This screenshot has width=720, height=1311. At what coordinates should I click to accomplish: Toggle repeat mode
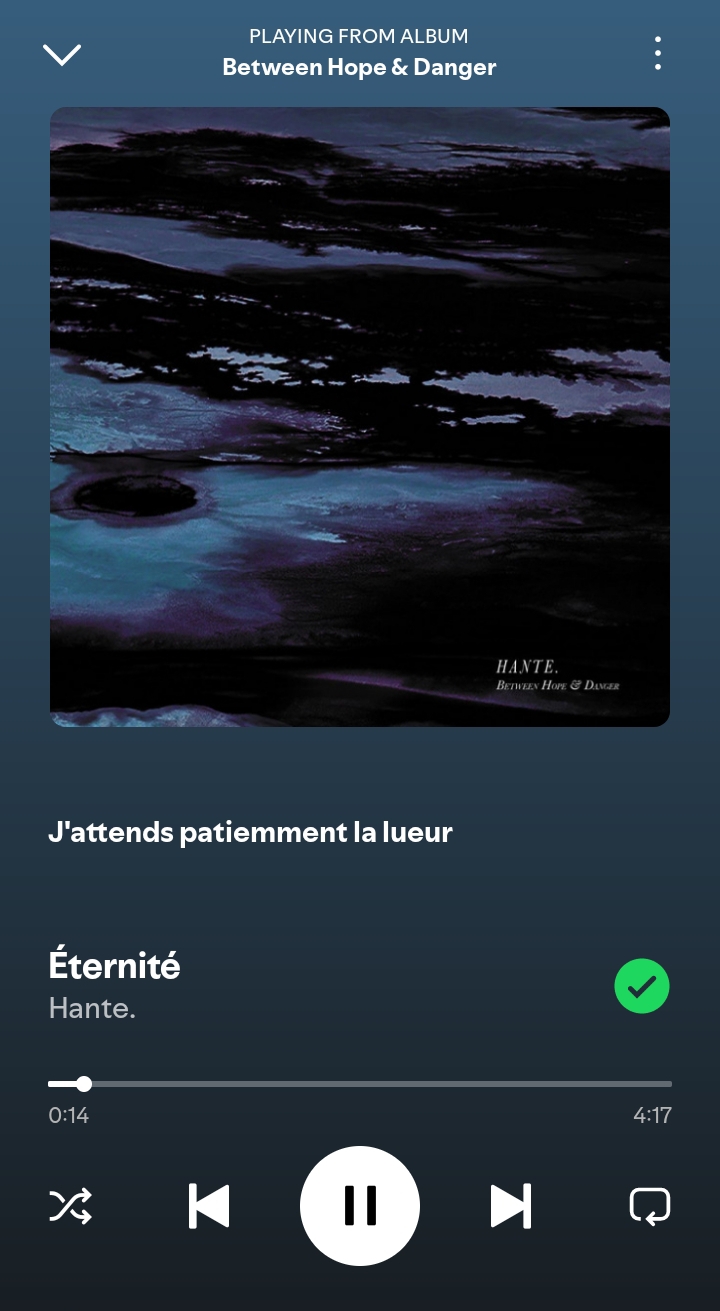click(650, 1206)
